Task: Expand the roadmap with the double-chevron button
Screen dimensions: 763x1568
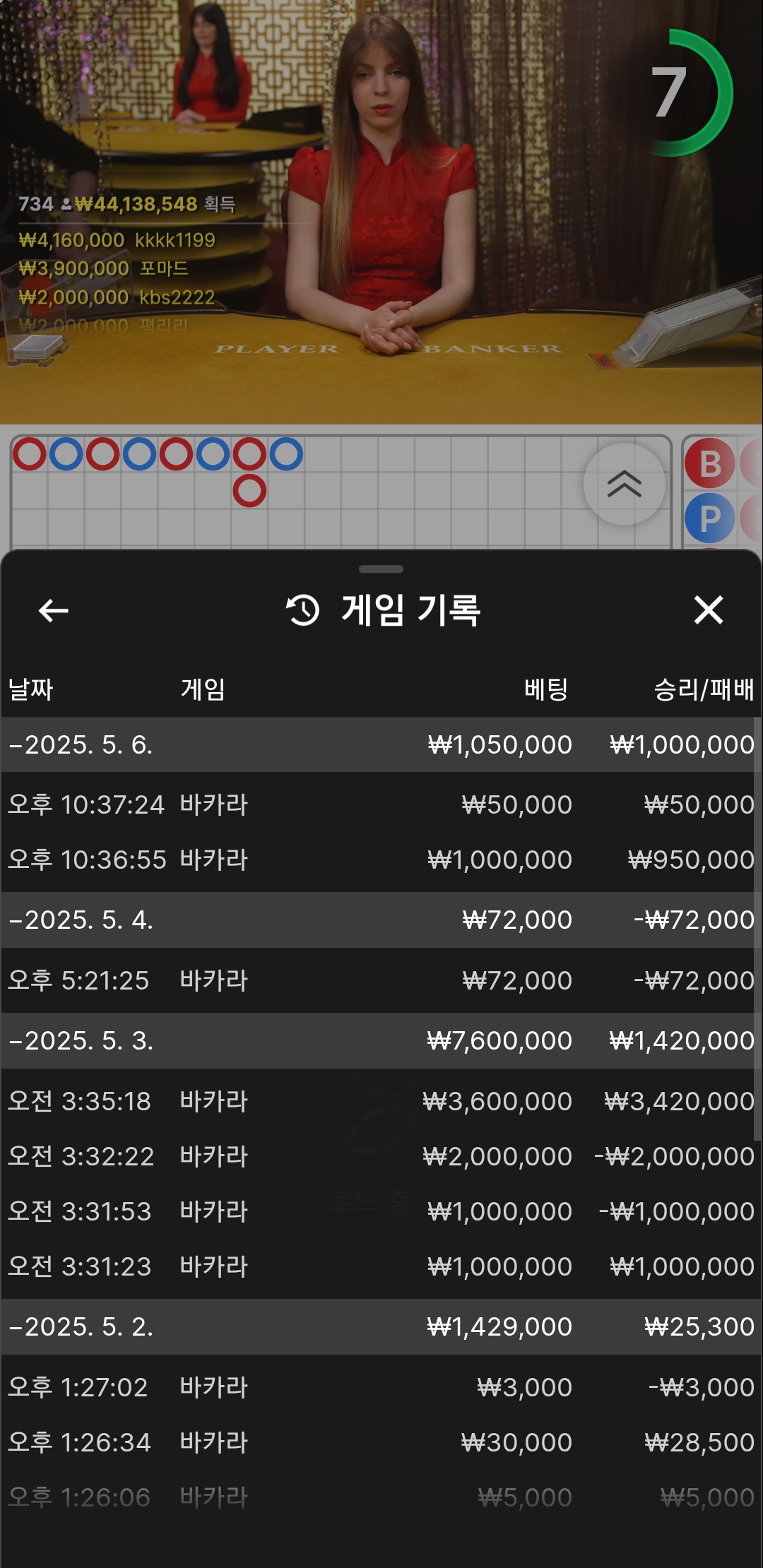Action: point(624,485)
